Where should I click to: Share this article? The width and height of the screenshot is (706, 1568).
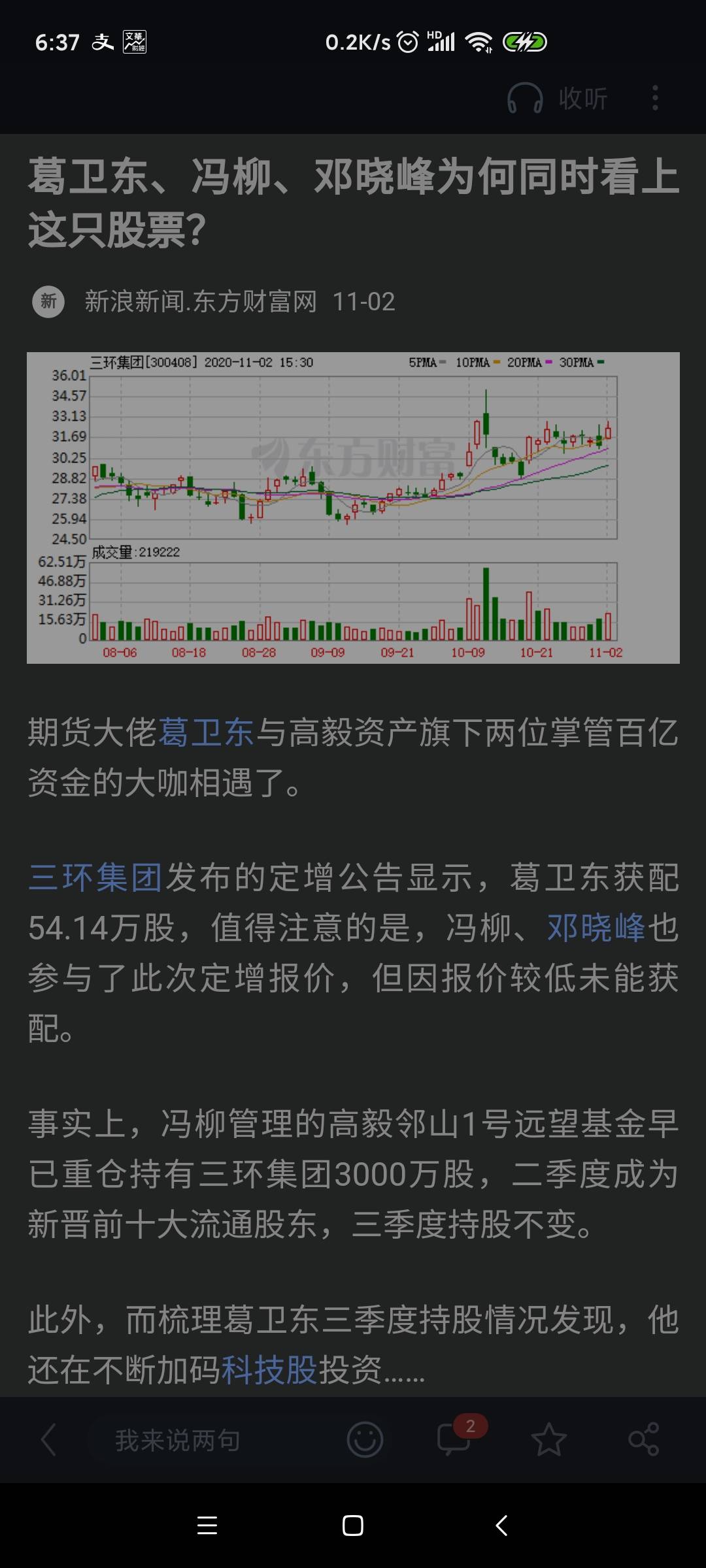pyautogui.click(x=643, y=1440)
